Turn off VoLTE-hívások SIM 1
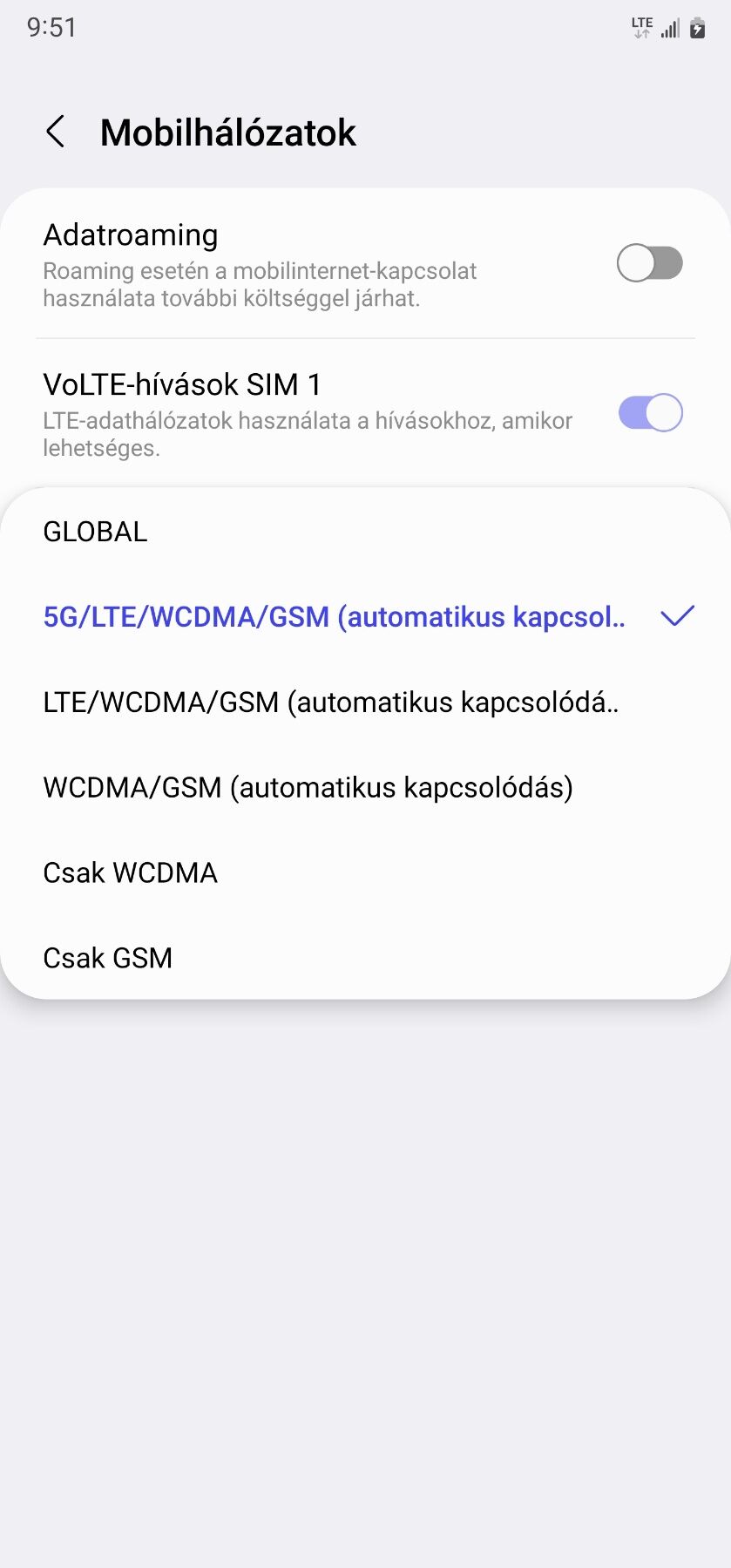 coord(649,413)
